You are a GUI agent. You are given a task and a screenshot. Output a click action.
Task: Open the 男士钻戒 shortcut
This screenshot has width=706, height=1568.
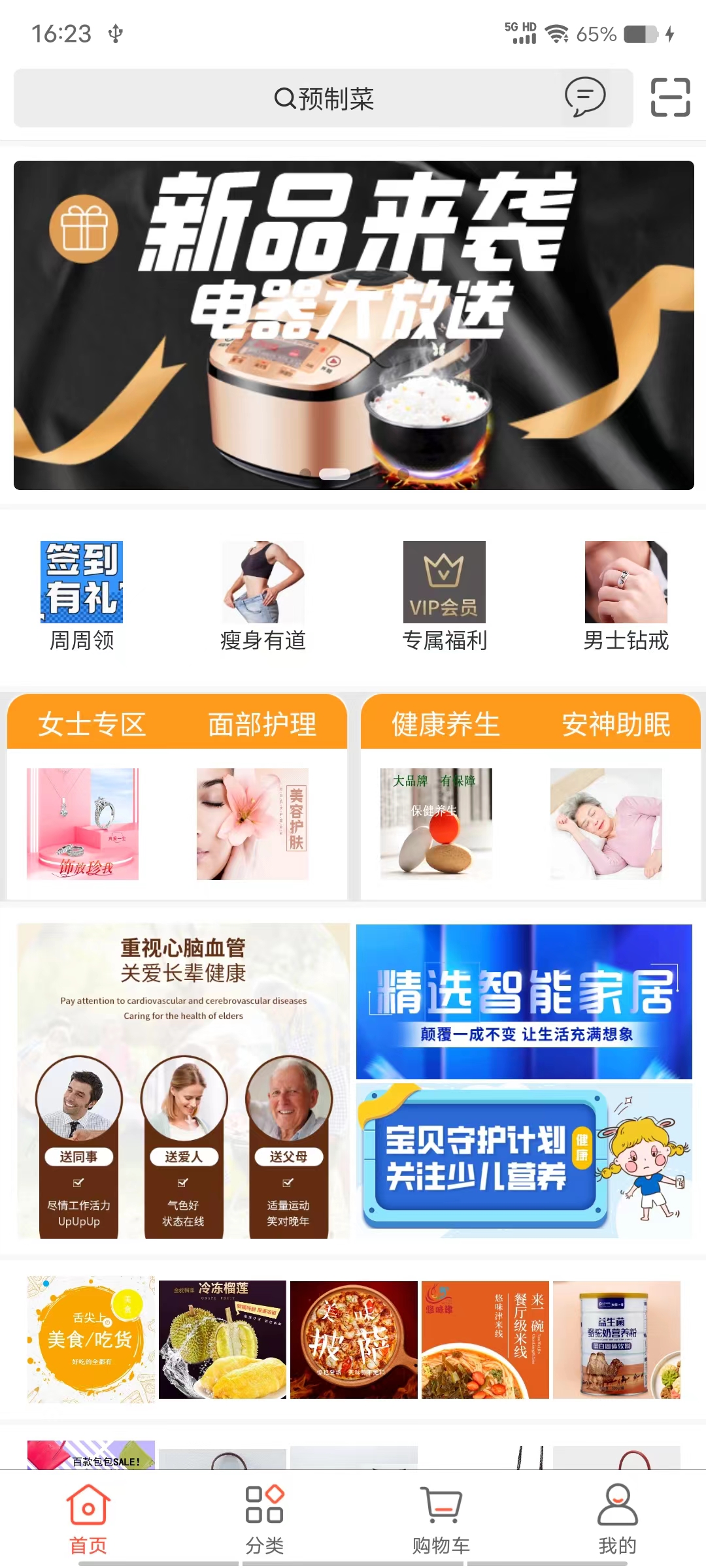tap(626, 596)
